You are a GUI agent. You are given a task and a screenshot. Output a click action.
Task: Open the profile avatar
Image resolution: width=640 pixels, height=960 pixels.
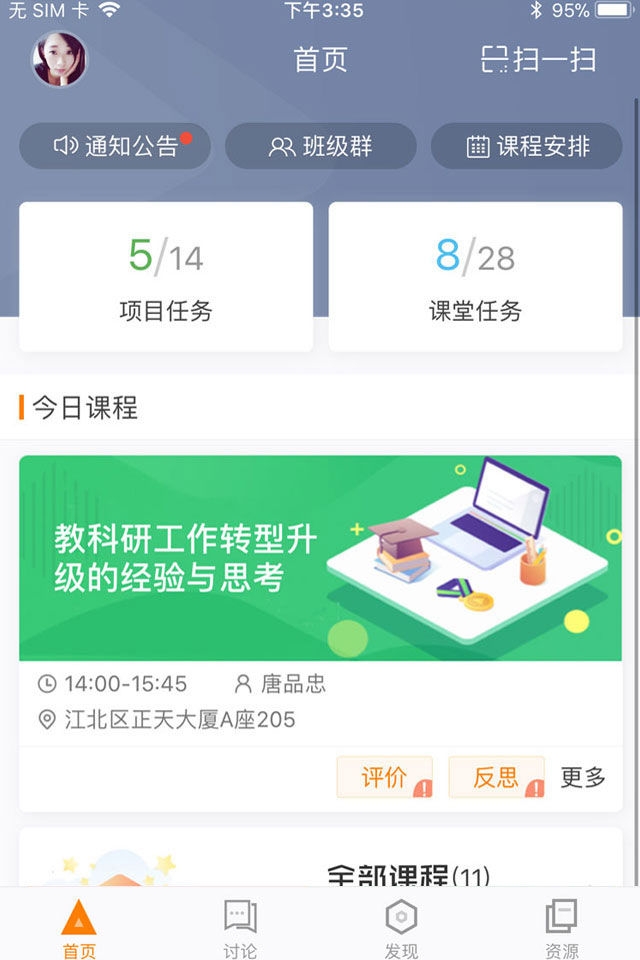(59, 59)
